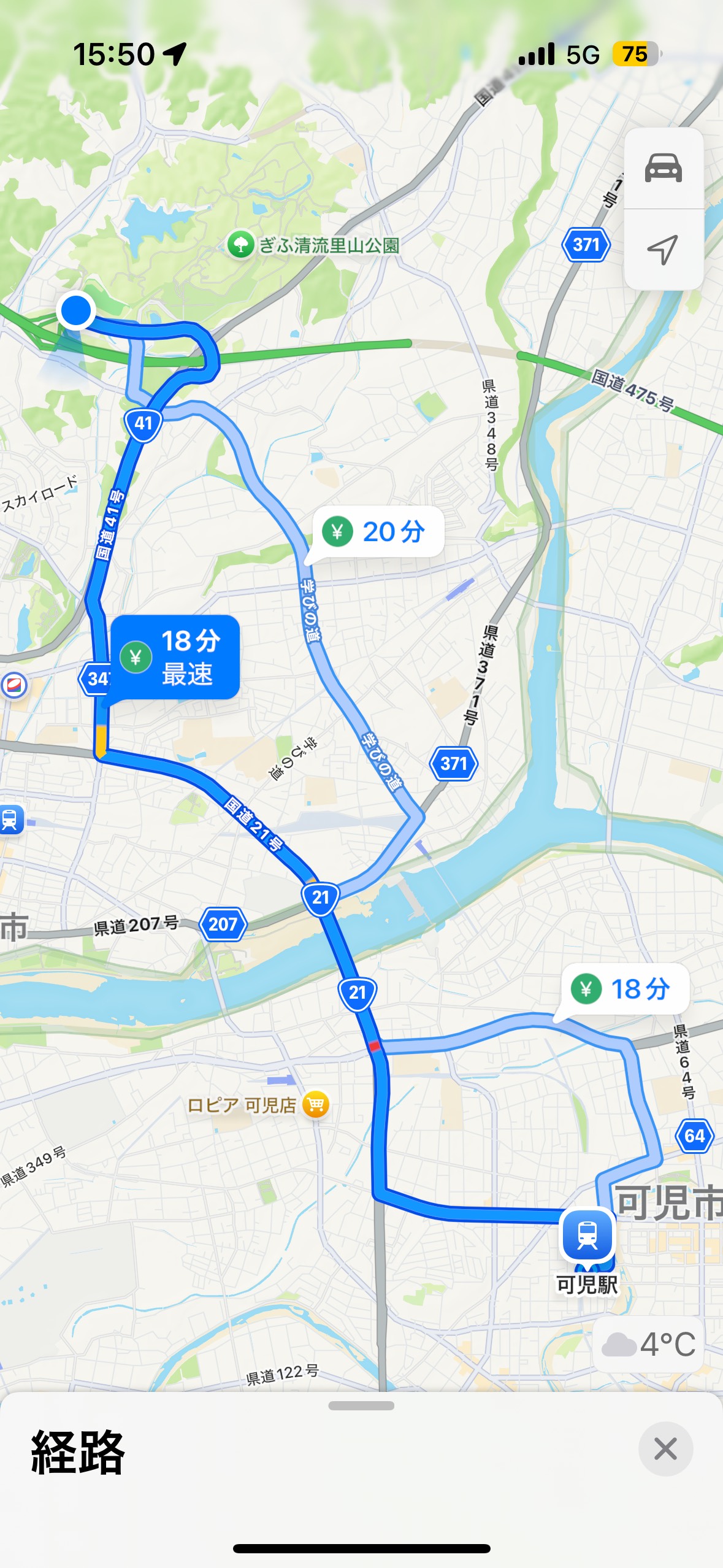Expand the 経路 sheet using the grabber
The height and width of the screenshot is (1568, 723).
pos(361,1405)
